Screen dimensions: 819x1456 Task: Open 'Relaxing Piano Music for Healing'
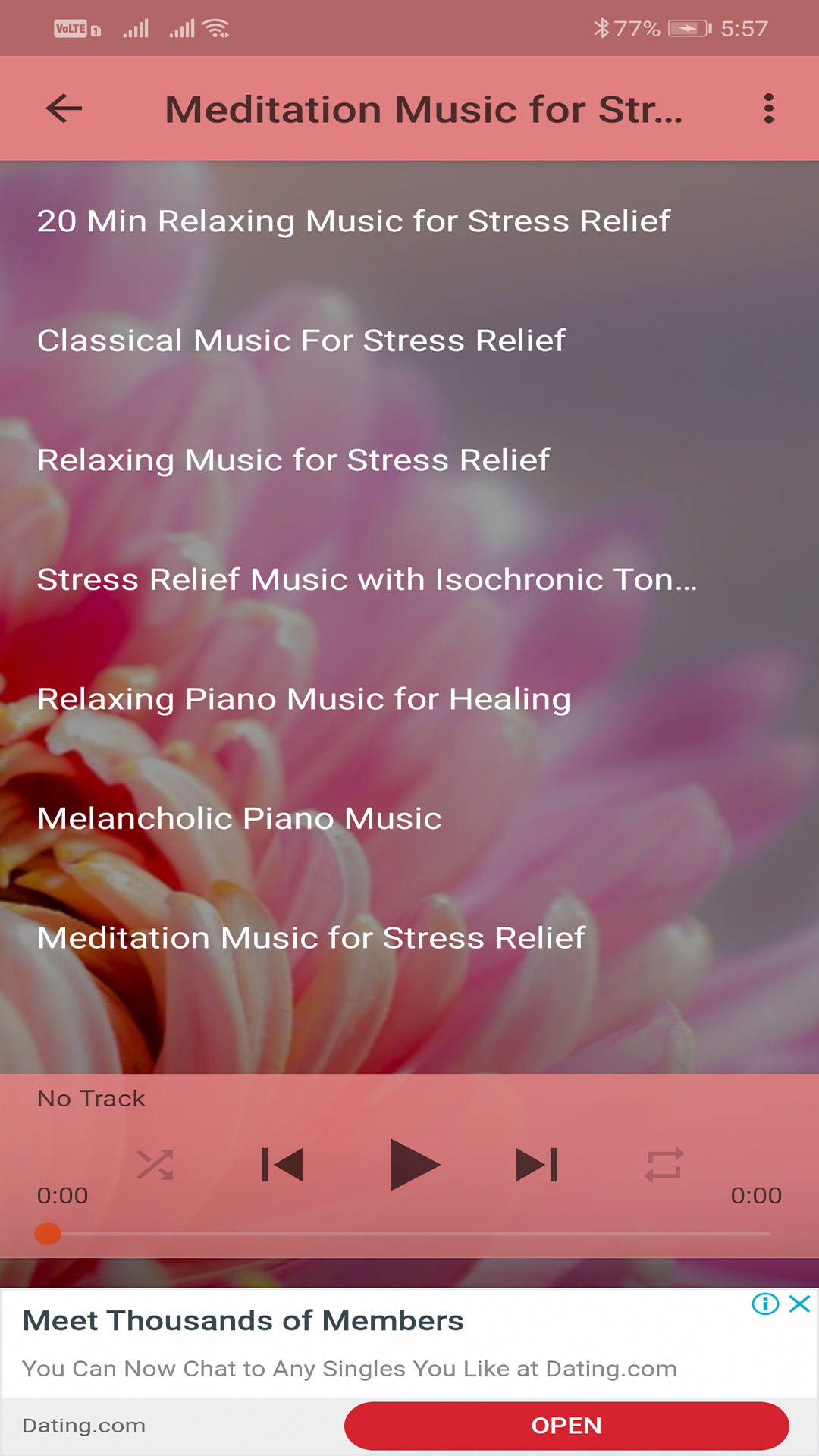(303, 699)
